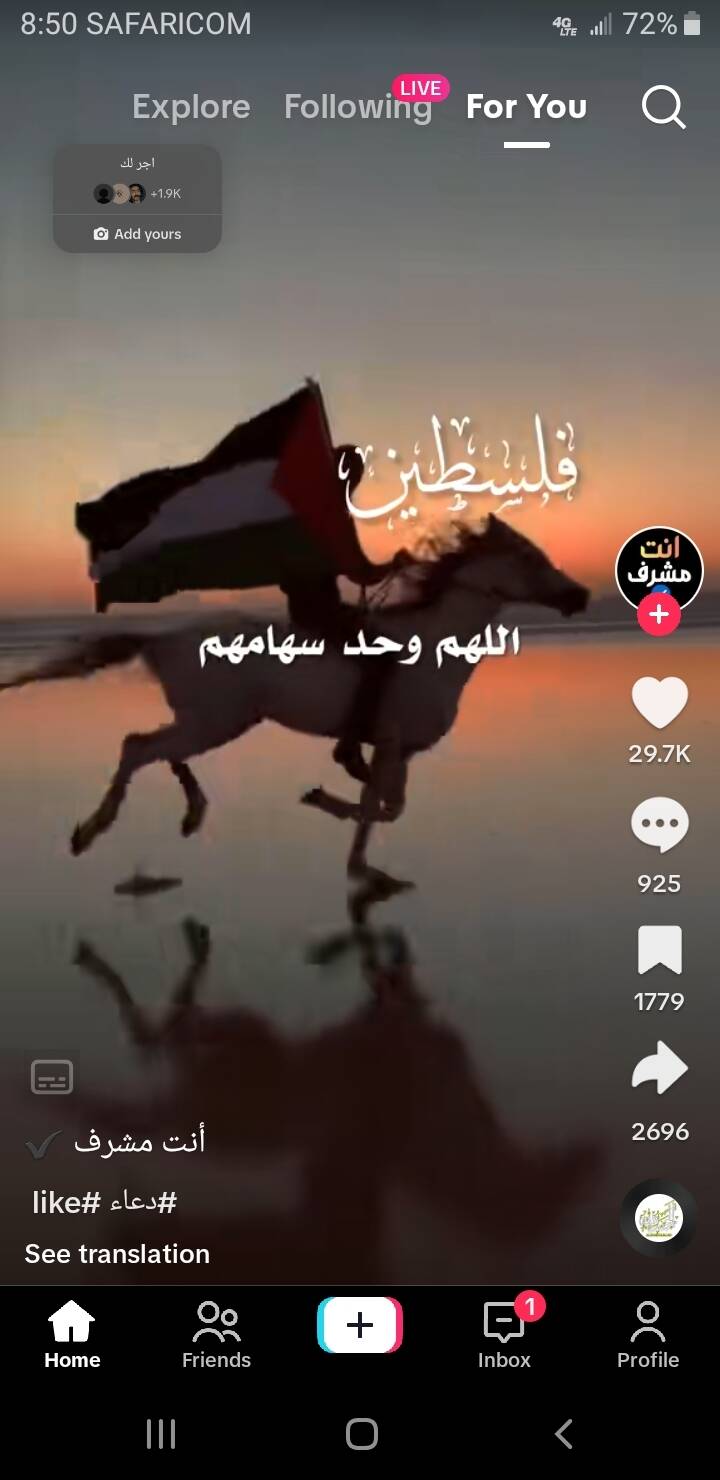Tap Add yours on the sticker
The image size is (720, 1480).
click(138, 233)
